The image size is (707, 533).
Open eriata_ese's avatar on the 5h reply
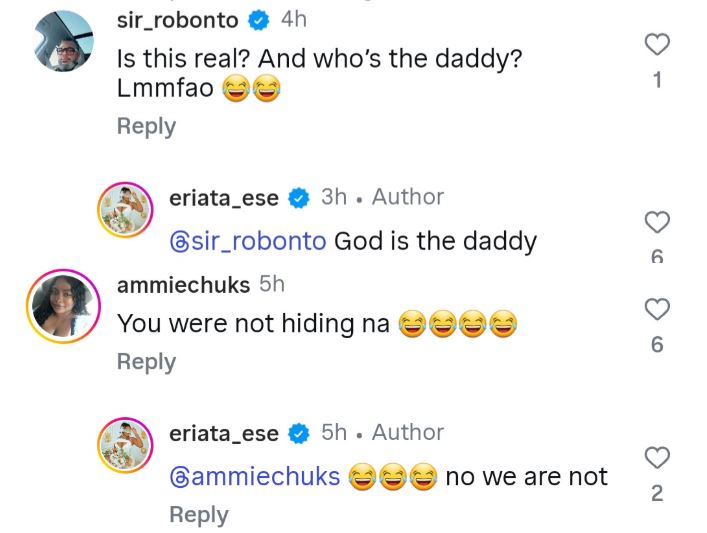[x=125, y=447]
